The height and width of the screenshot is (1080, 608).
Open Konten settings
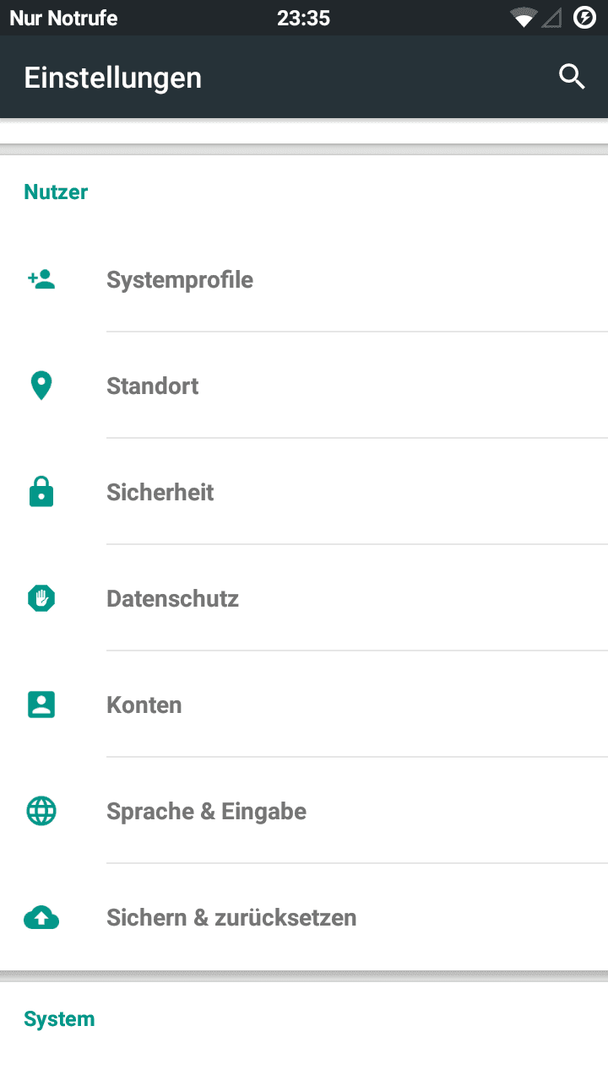coord(304,705)
